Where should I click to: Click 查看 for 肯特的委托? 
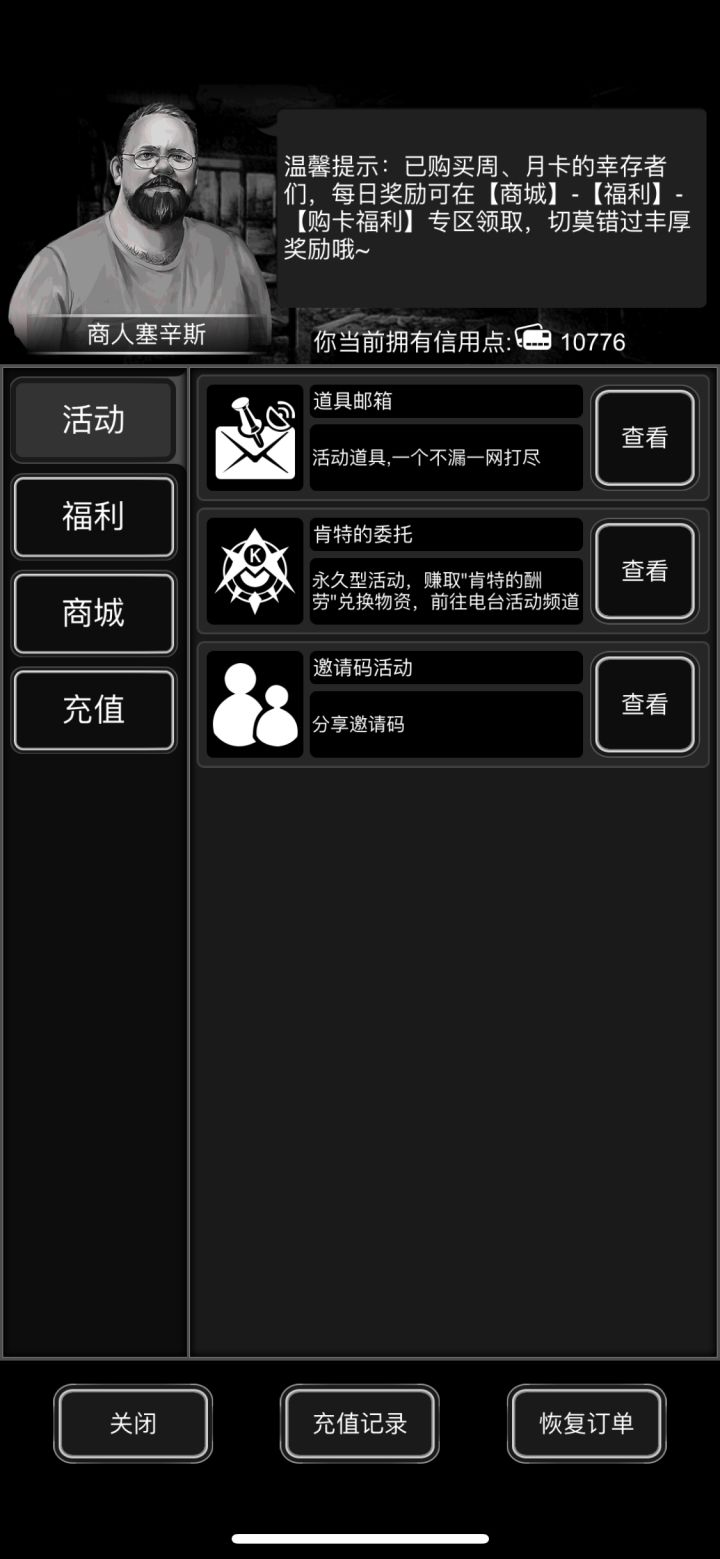click(645, 570)
